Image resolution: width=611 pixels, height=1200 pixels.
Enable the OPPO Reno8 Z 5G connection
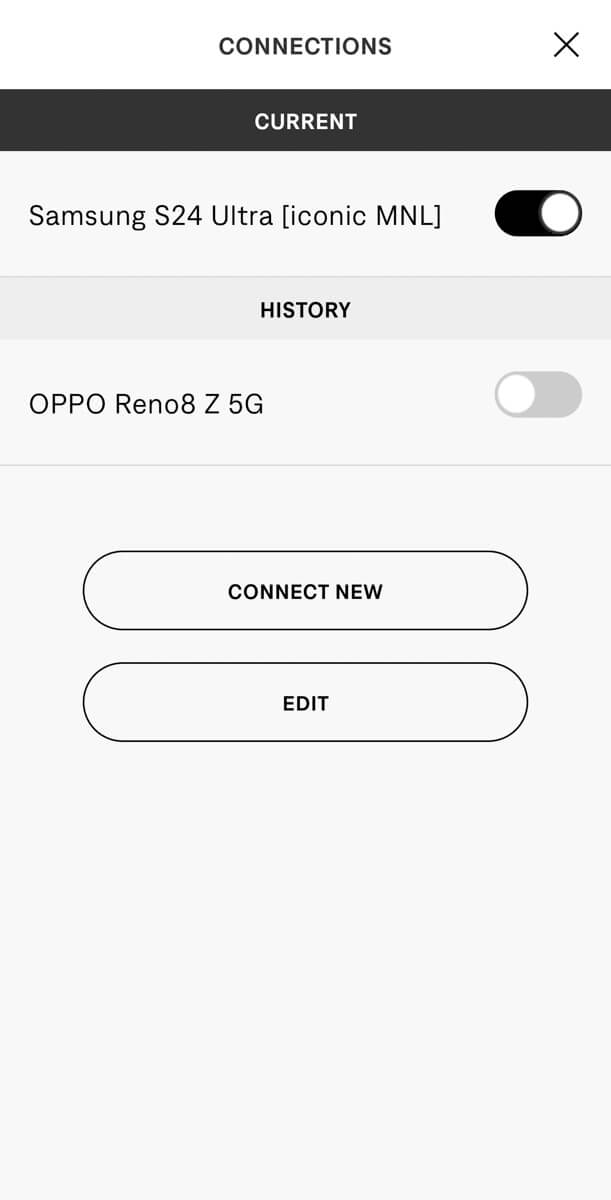pos(538,395)
